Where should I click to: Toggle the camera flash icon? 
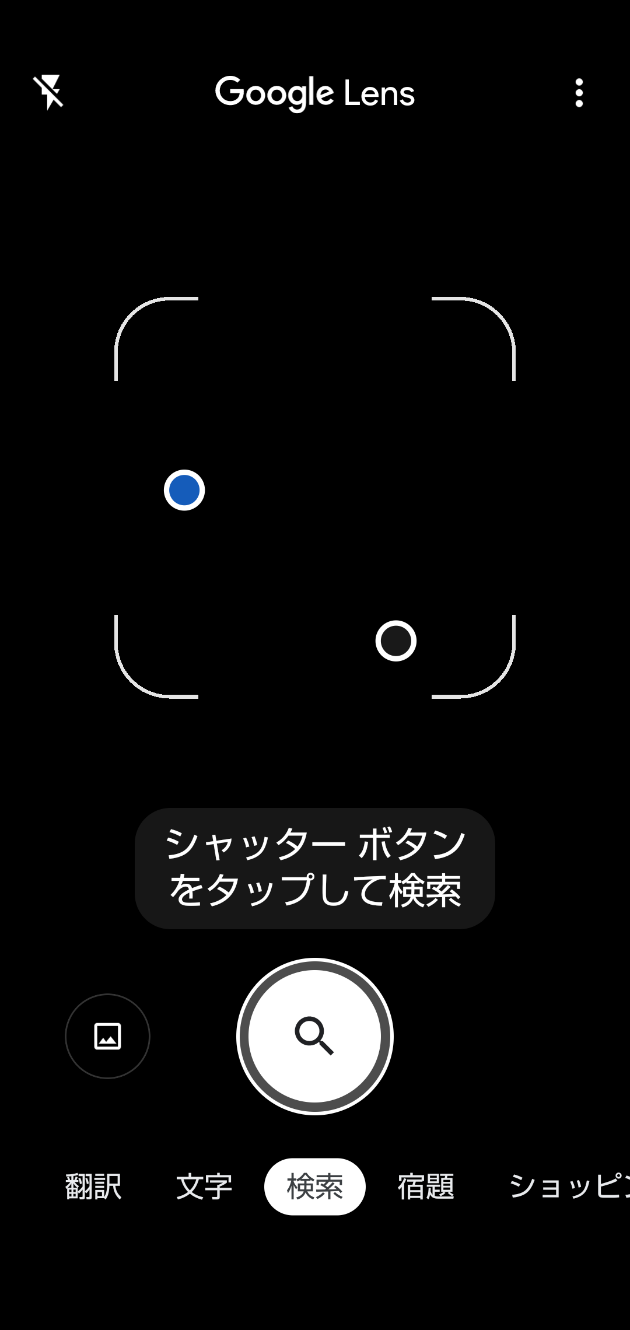click(48, 92)
